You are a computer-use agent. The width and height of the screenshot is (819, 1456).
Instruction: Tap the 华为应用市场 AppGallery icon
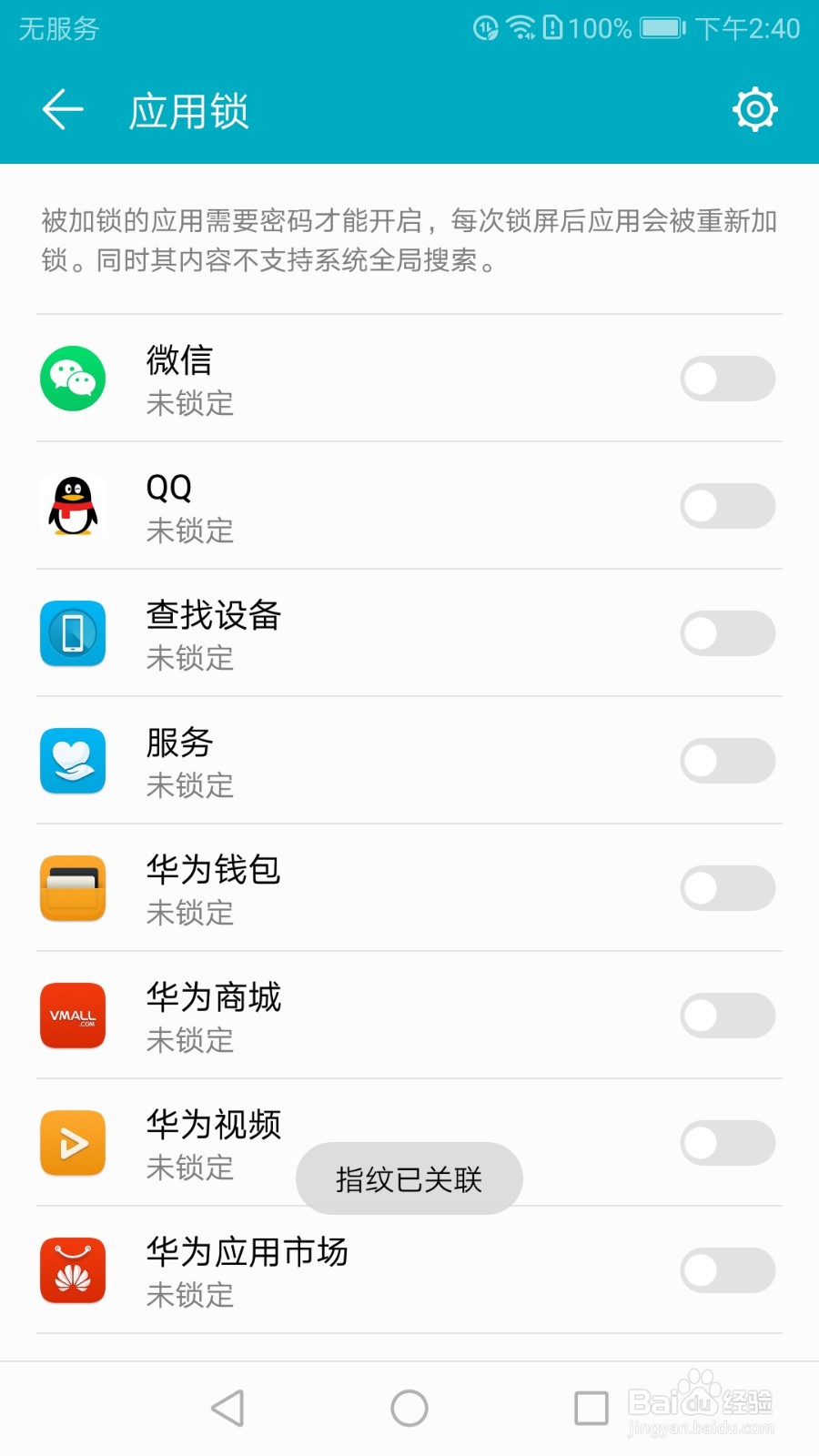pyautogui.click(x=73, y=1271)
